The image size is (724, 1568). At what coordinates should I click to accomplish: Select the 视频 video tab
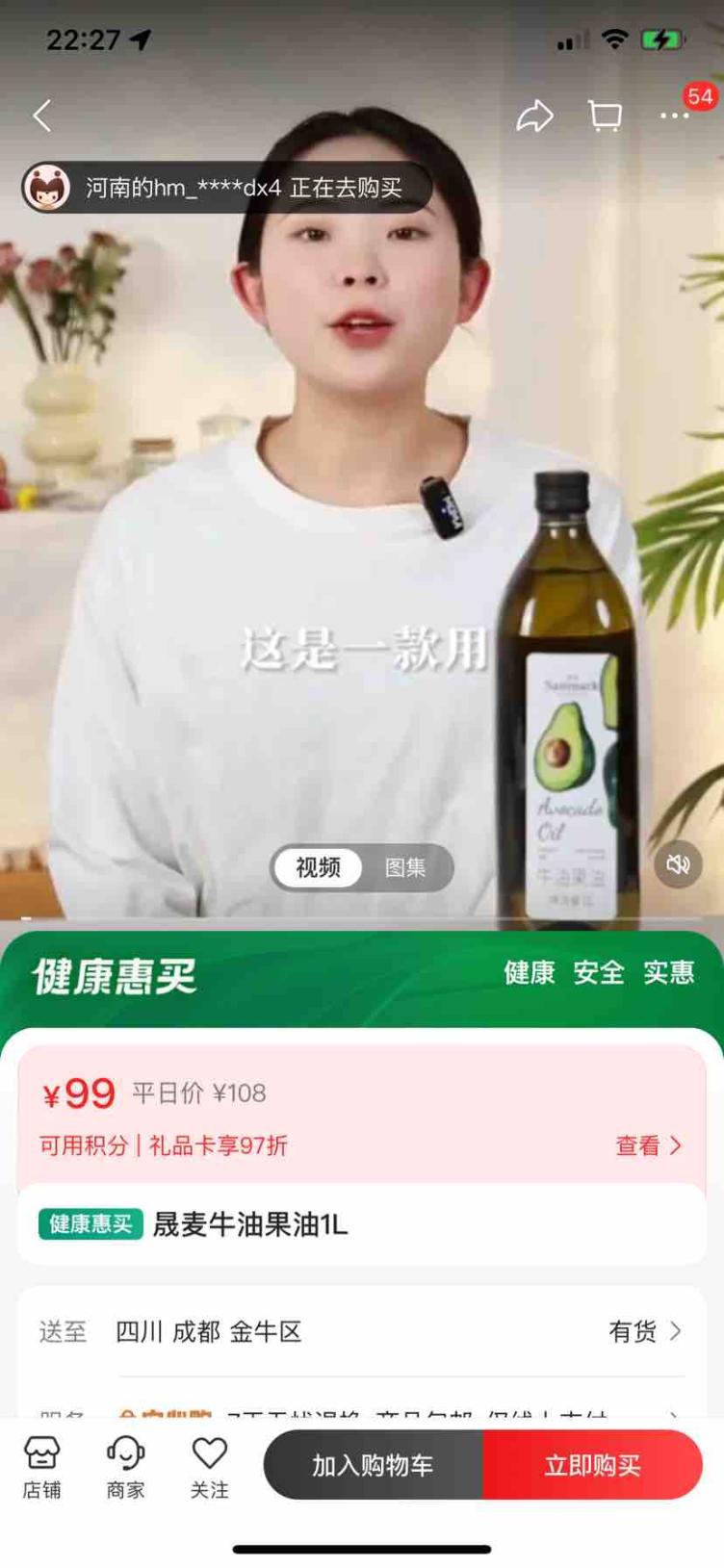pyautogui.click(x=318, y=867)
